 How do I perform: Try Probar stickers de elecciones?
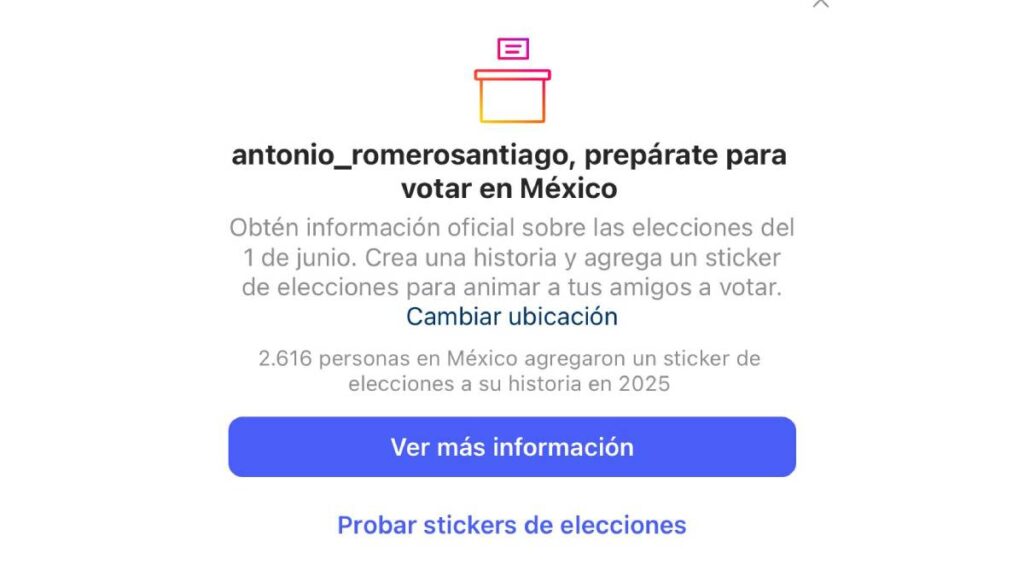[511, 525]
